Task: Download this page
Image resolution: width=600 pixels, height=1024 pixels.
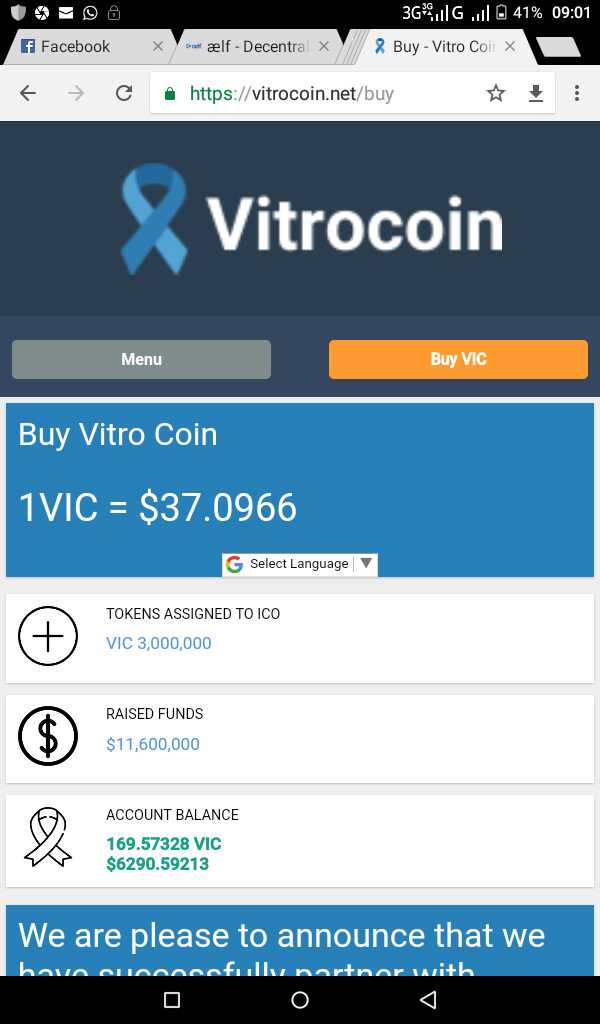Action: [536, 93]
